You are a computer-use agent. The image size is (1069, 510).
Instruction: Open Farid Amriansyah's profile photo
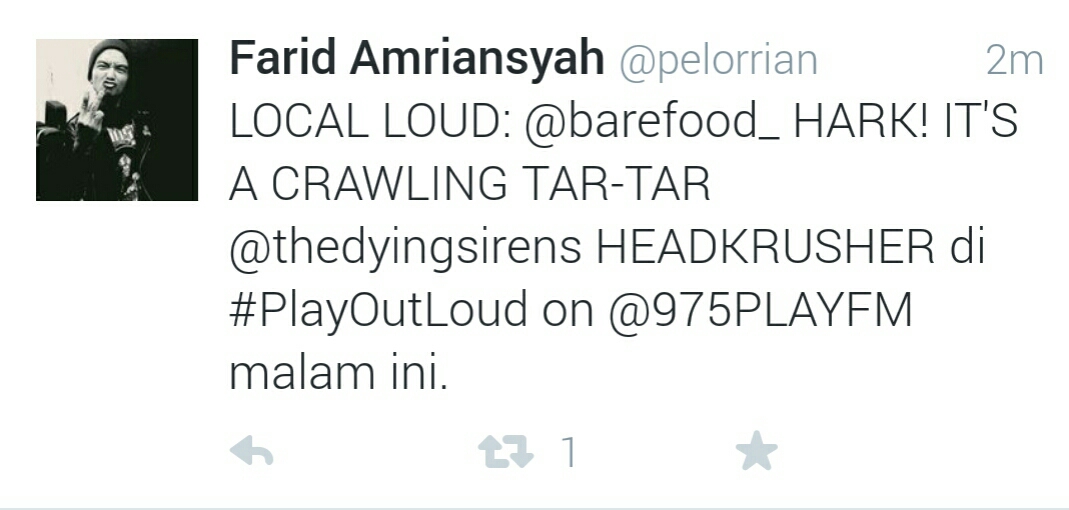(117, 120)
